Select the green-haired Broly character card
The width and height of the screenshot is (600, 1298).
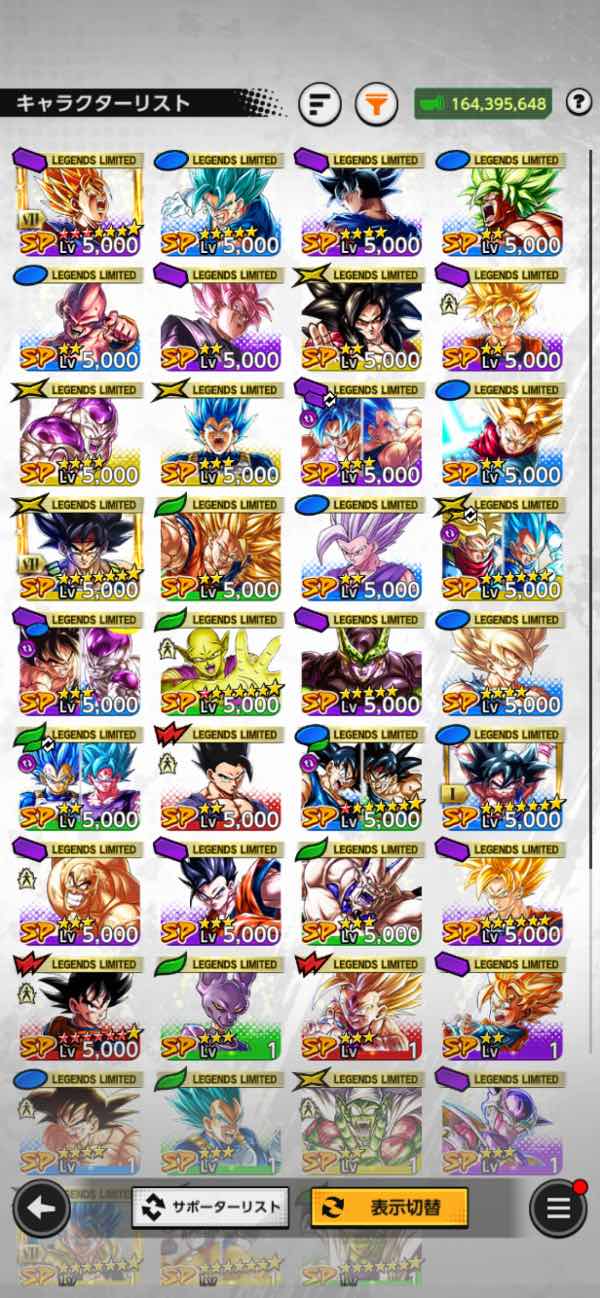click(x=502, y=207)
